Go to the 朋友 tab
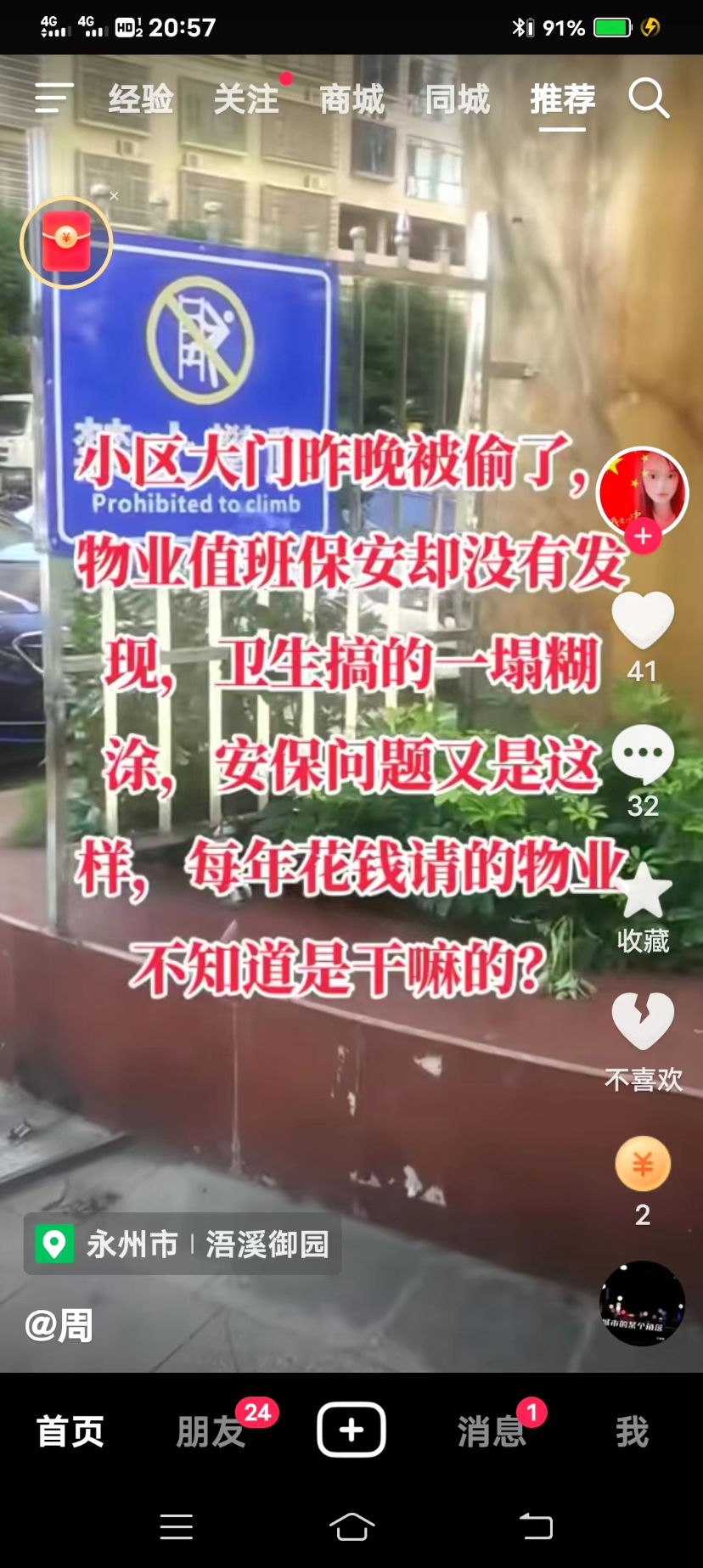Image resolution: width=703 pixels, height=1568 pixels. point(211,1432)
